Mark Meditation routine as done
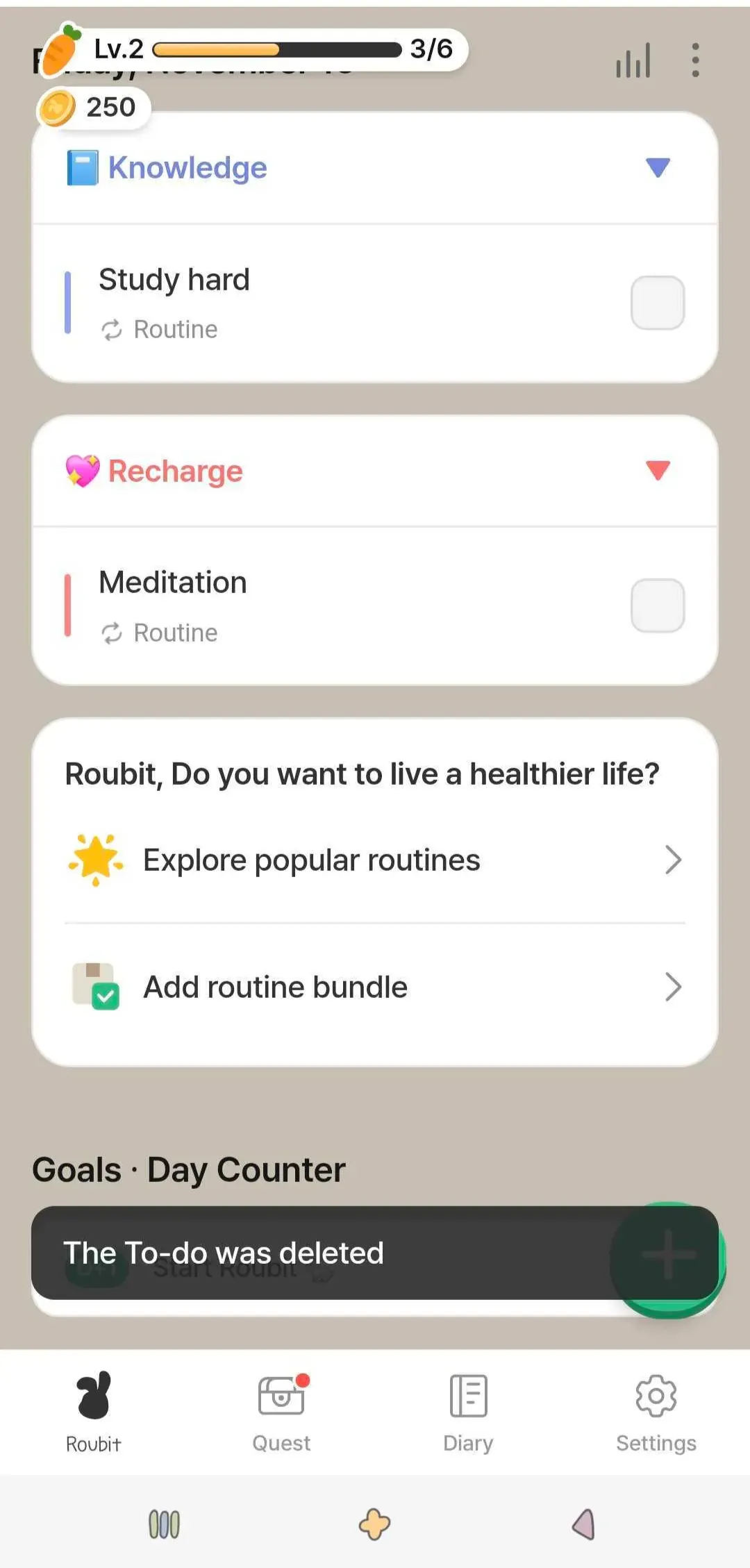The height and width of the screenshot is (1568, 750). click(x=657, y=606)
